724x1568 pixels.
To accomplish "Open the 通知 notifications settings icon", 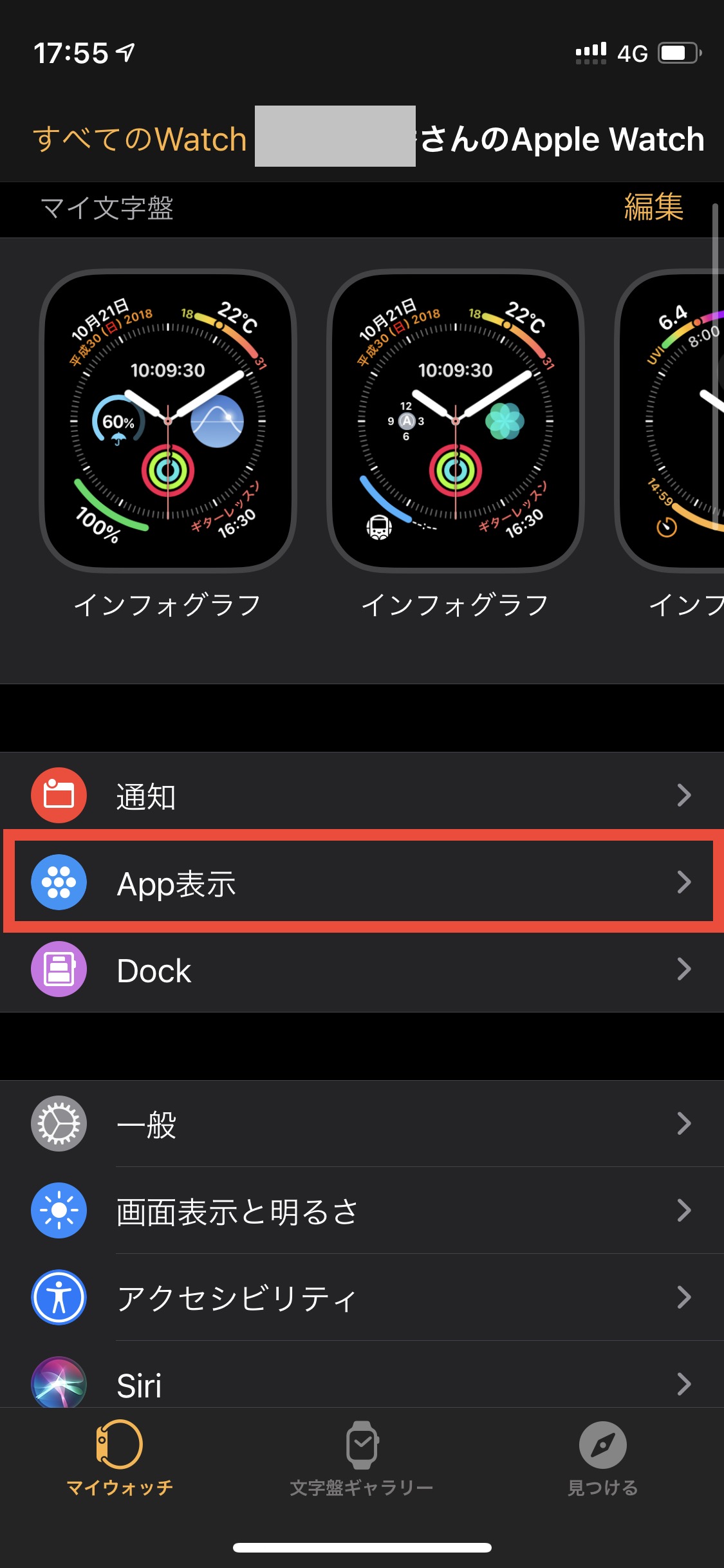I will pyautogui.click(x=58, y=796).
